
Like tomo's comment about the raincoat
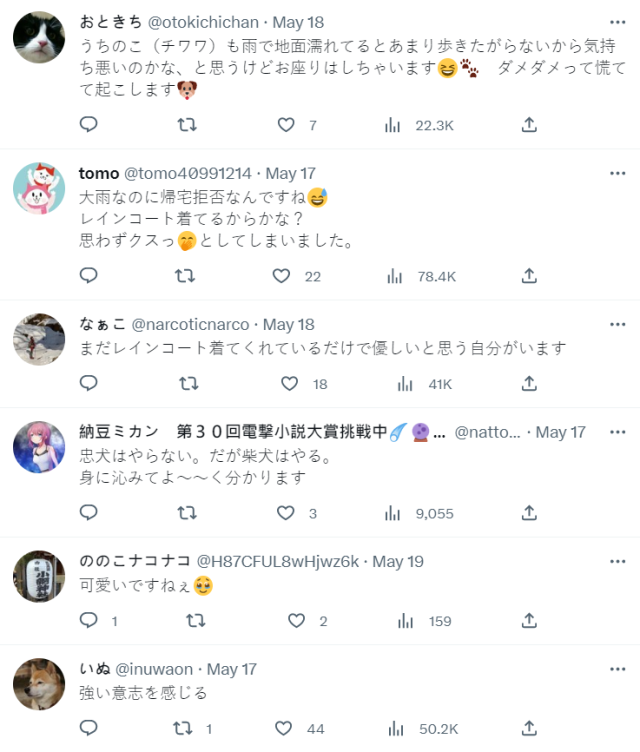(283, 276)
